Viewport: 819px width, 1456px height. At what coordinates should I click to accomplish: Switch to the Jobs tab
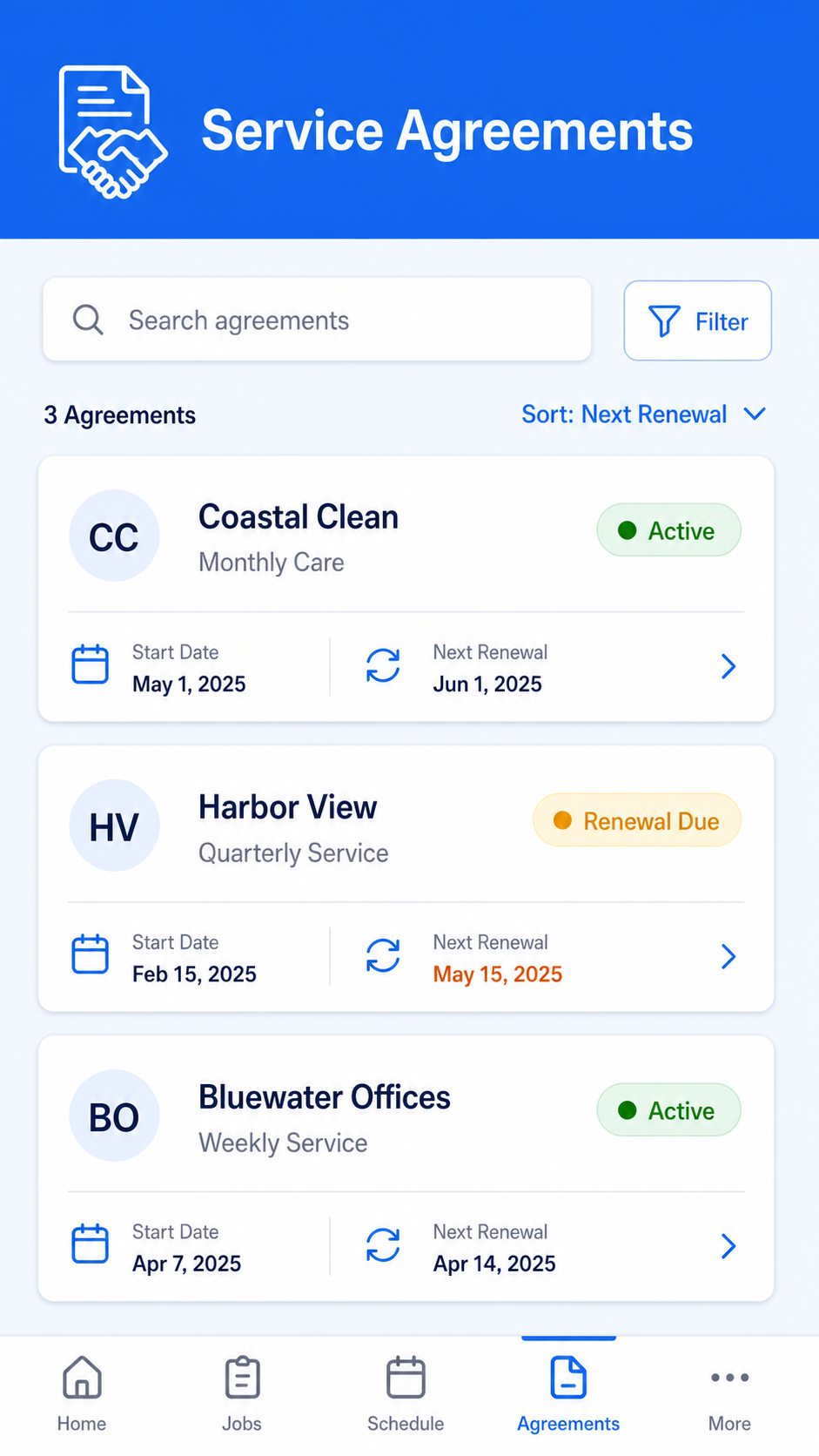coord(242,1394)
